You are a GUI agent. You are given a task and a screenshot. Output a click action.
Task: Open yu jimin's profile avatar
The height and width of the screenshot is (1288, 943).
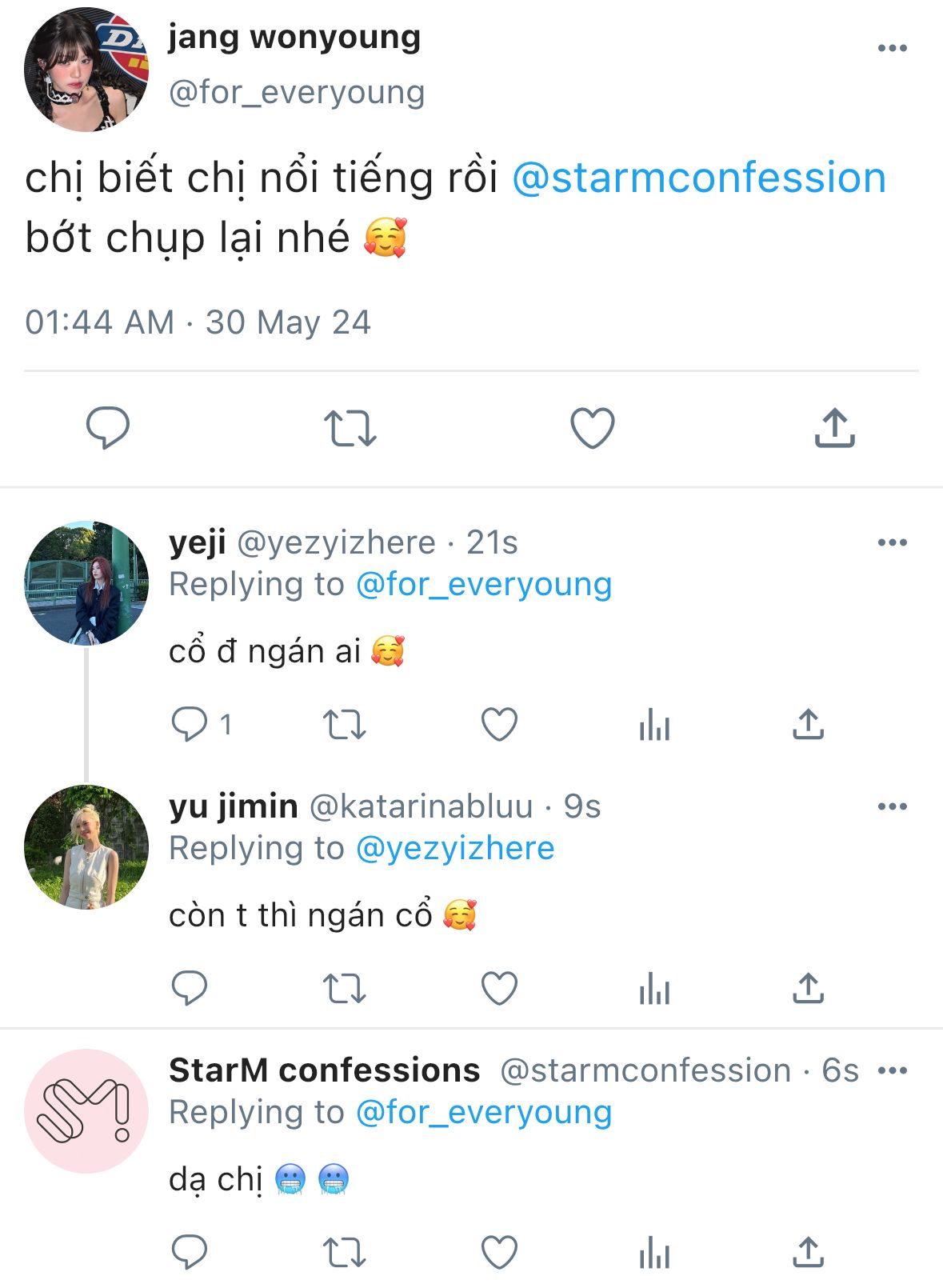[x=86, y=847]
